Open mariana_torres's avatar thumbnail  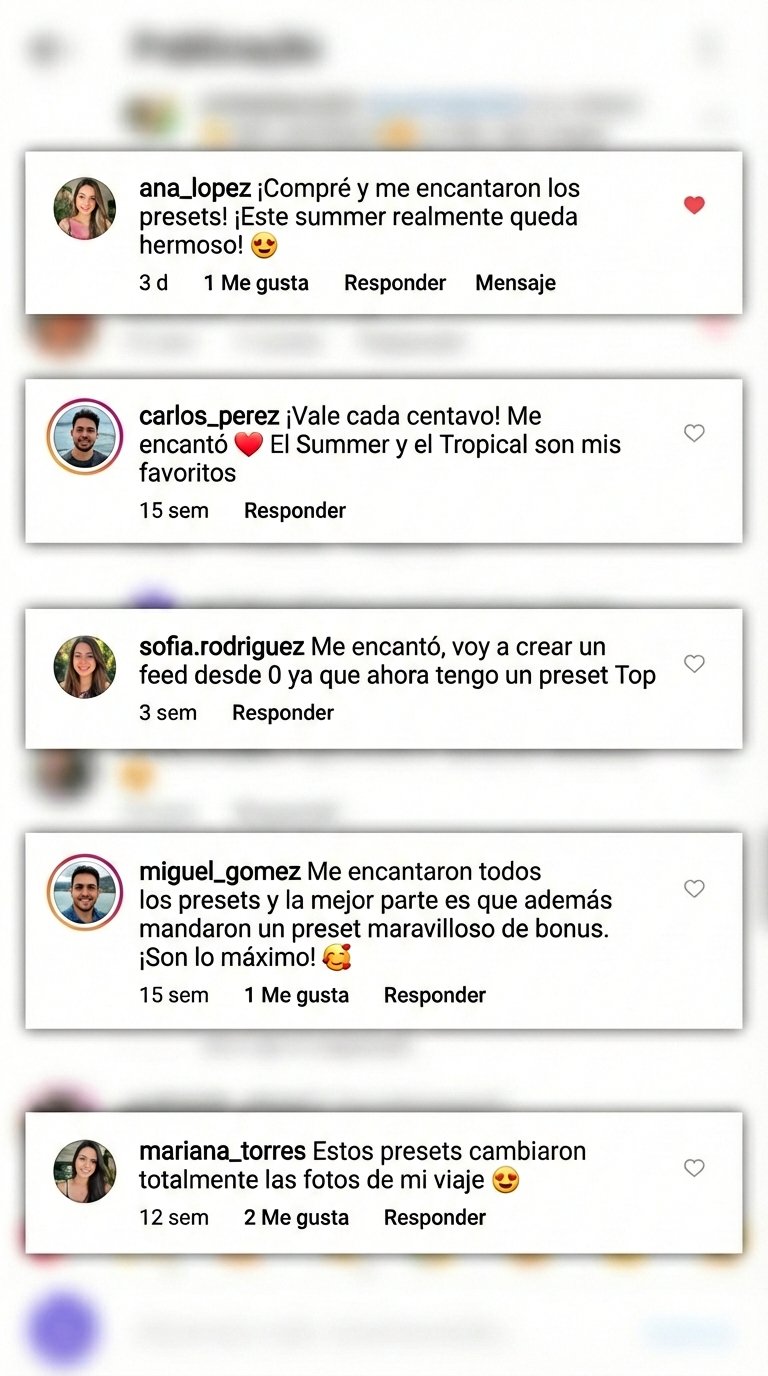[85, 1170]
